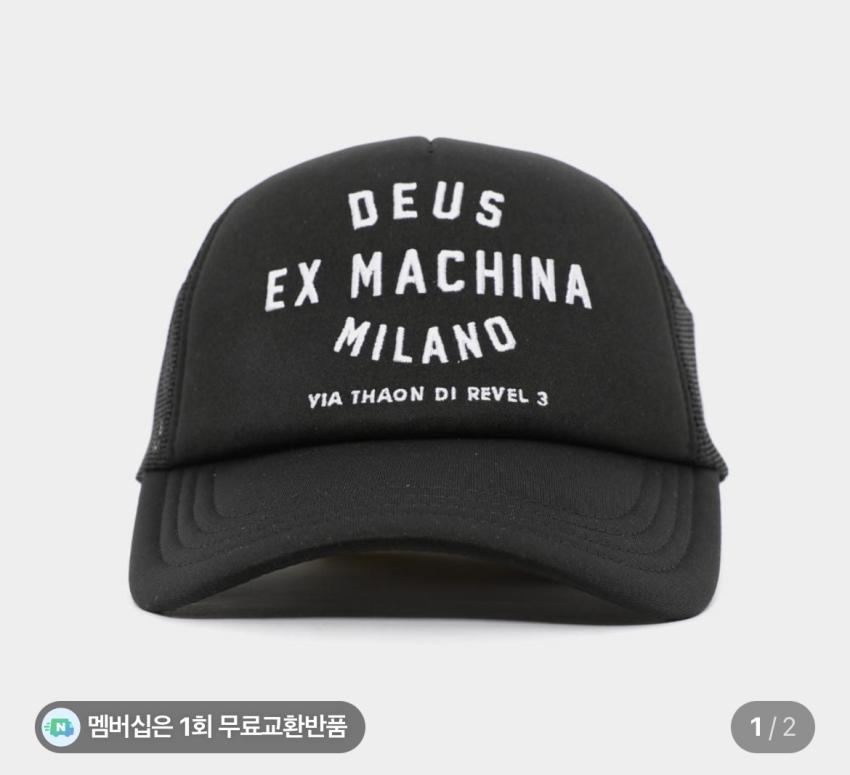Tap the 1/2 image page indicator
850x775 pixels.
[772, 727]
